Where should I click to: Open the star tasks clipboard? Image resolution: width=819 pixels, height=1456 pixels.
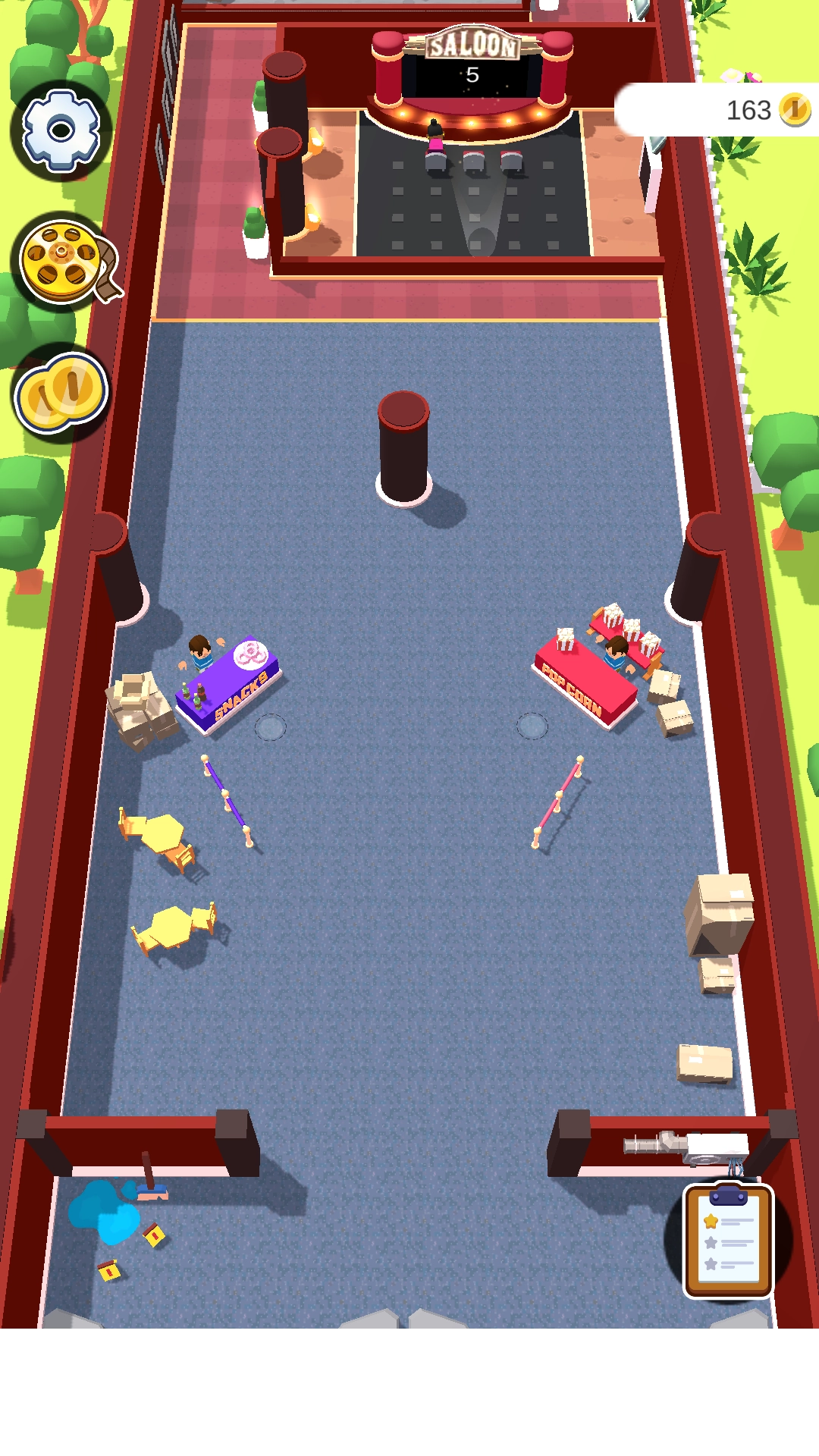[728, 1239]
